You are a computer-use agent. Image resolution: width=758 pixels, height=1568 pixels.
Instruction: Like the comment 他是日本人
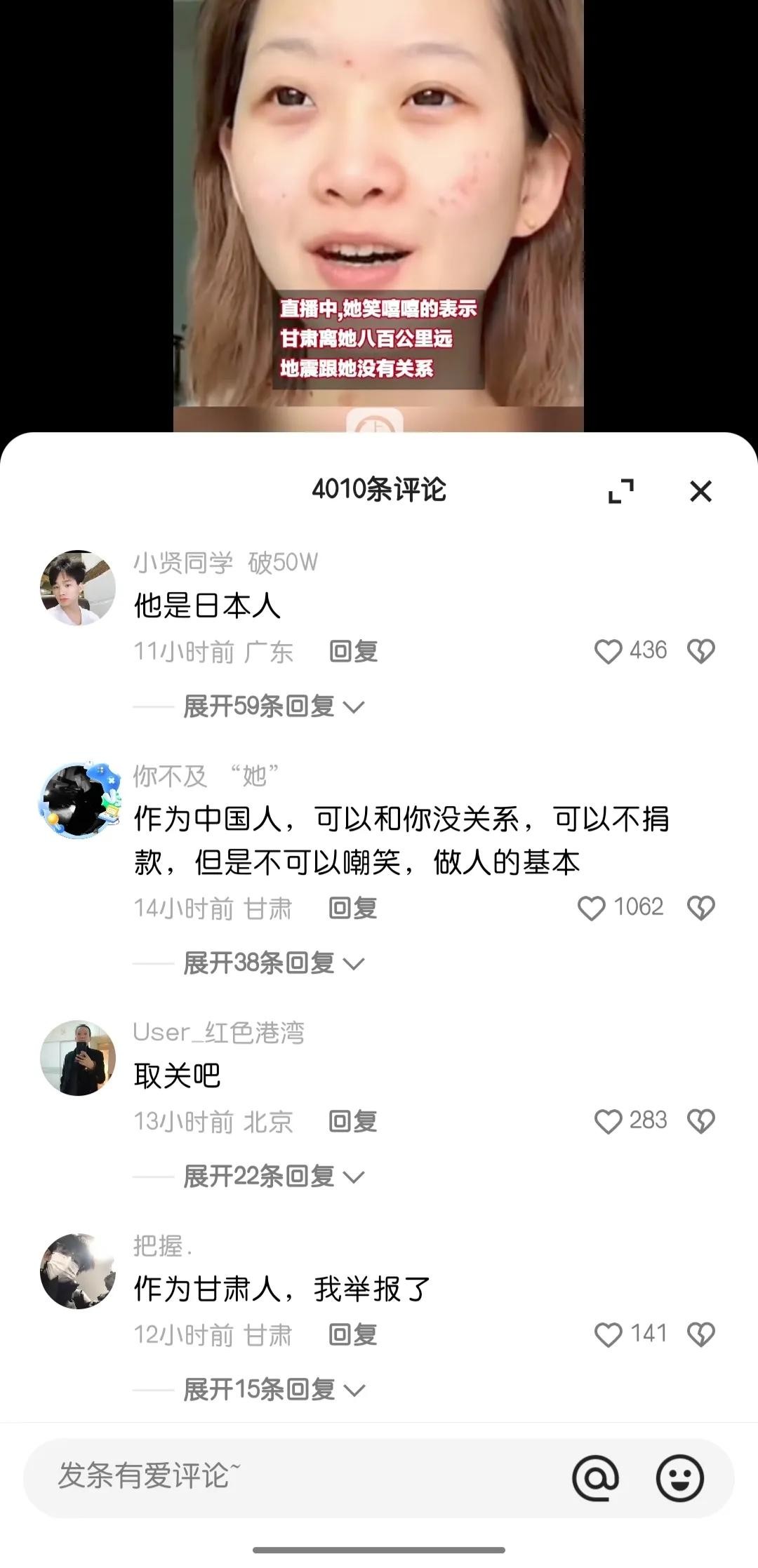click(608, 652)
